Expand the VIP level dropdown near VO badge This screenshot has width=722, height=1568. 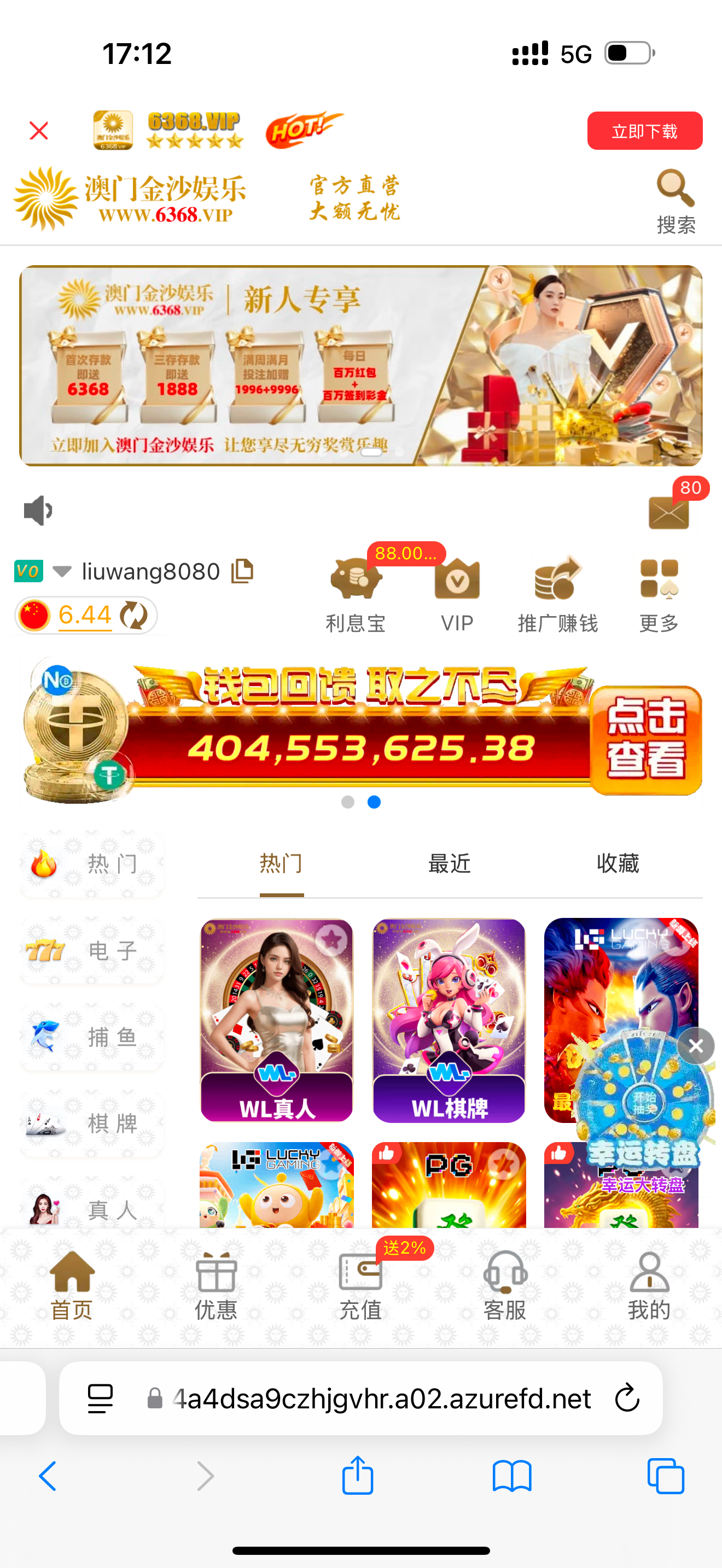point(61,571)
